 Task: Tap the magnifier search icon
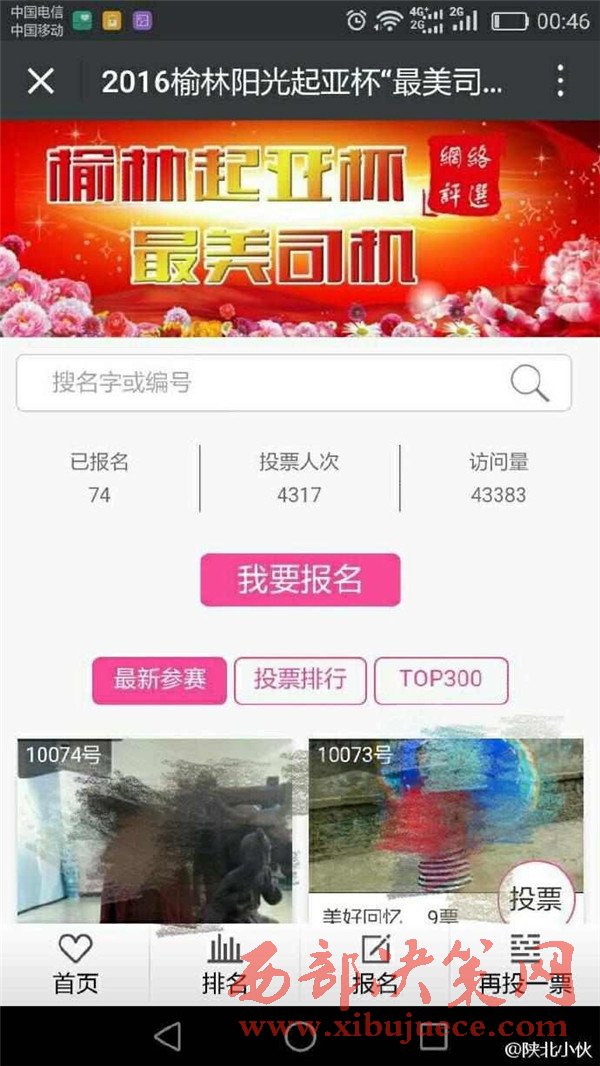pyautogui.click(x=529, y=382)
